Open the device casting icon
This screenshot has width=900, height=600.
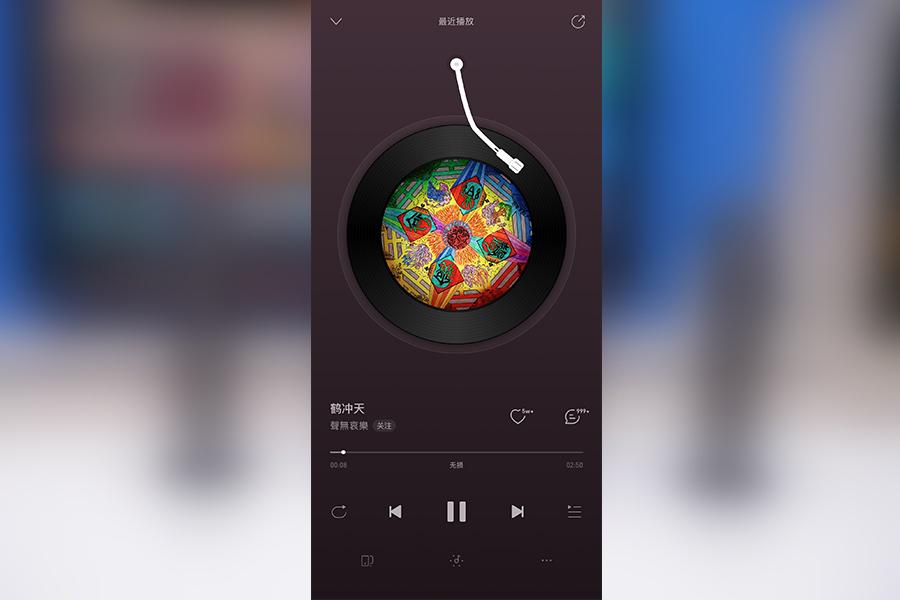(x=366, y=561)
